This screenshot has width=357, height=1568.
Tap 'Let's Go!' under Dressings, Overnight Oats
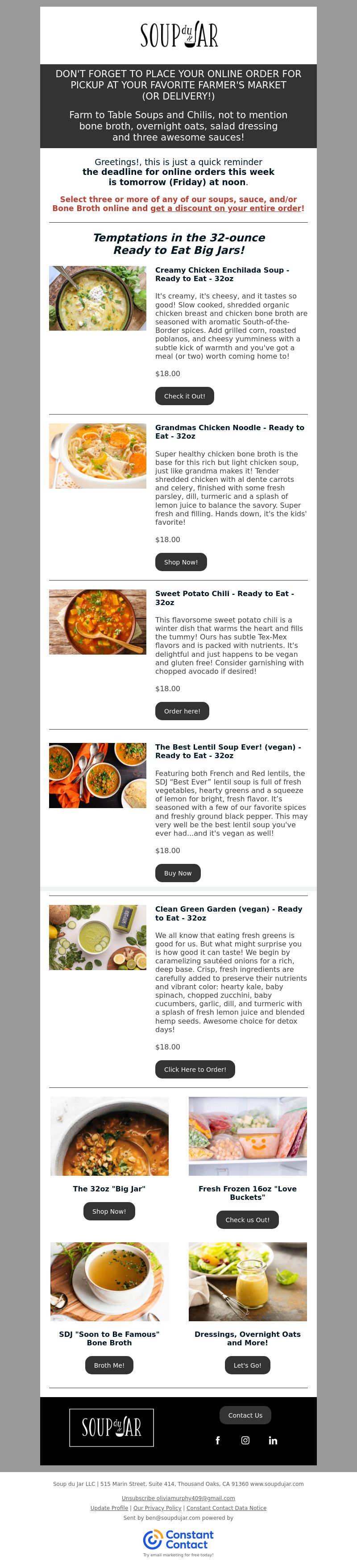click(x=247, y=1365)
